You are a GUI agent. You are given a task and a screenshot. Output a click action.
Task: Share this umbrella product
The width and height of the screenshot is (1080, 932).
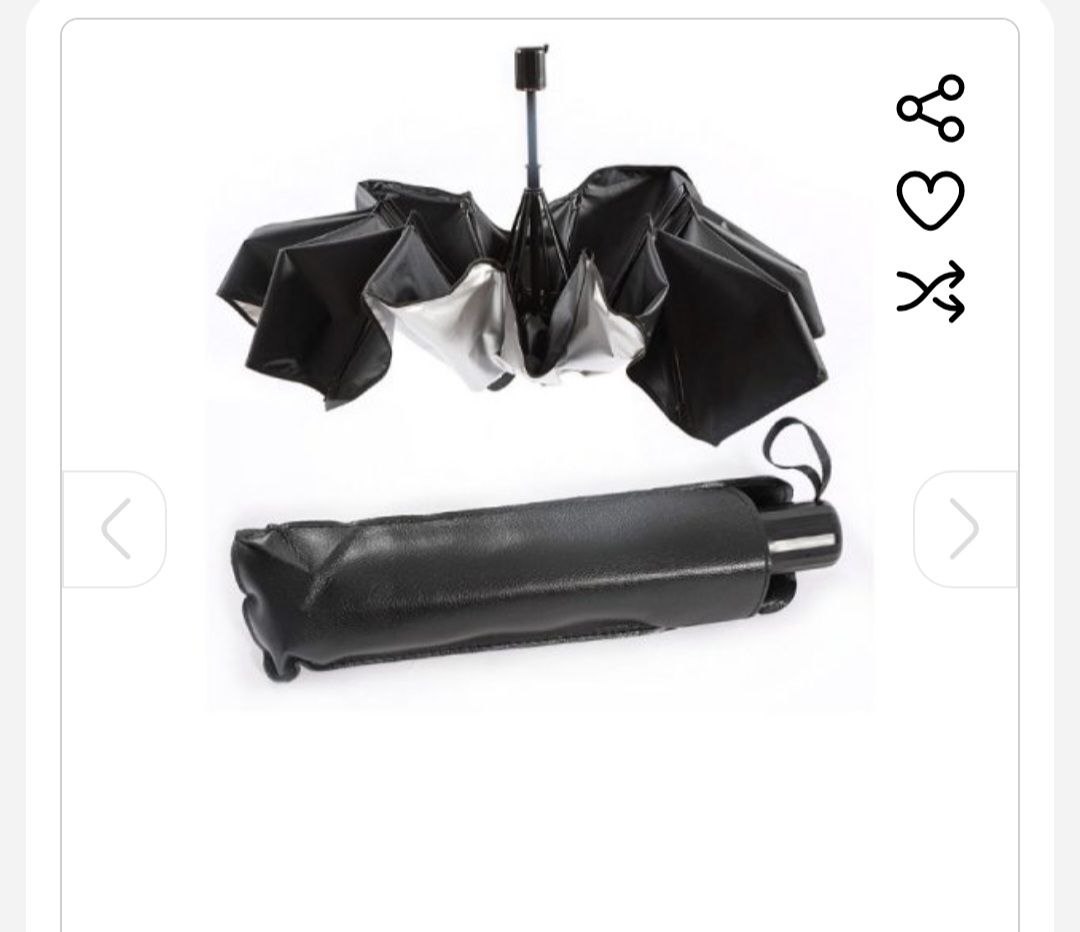coord(930,107)
